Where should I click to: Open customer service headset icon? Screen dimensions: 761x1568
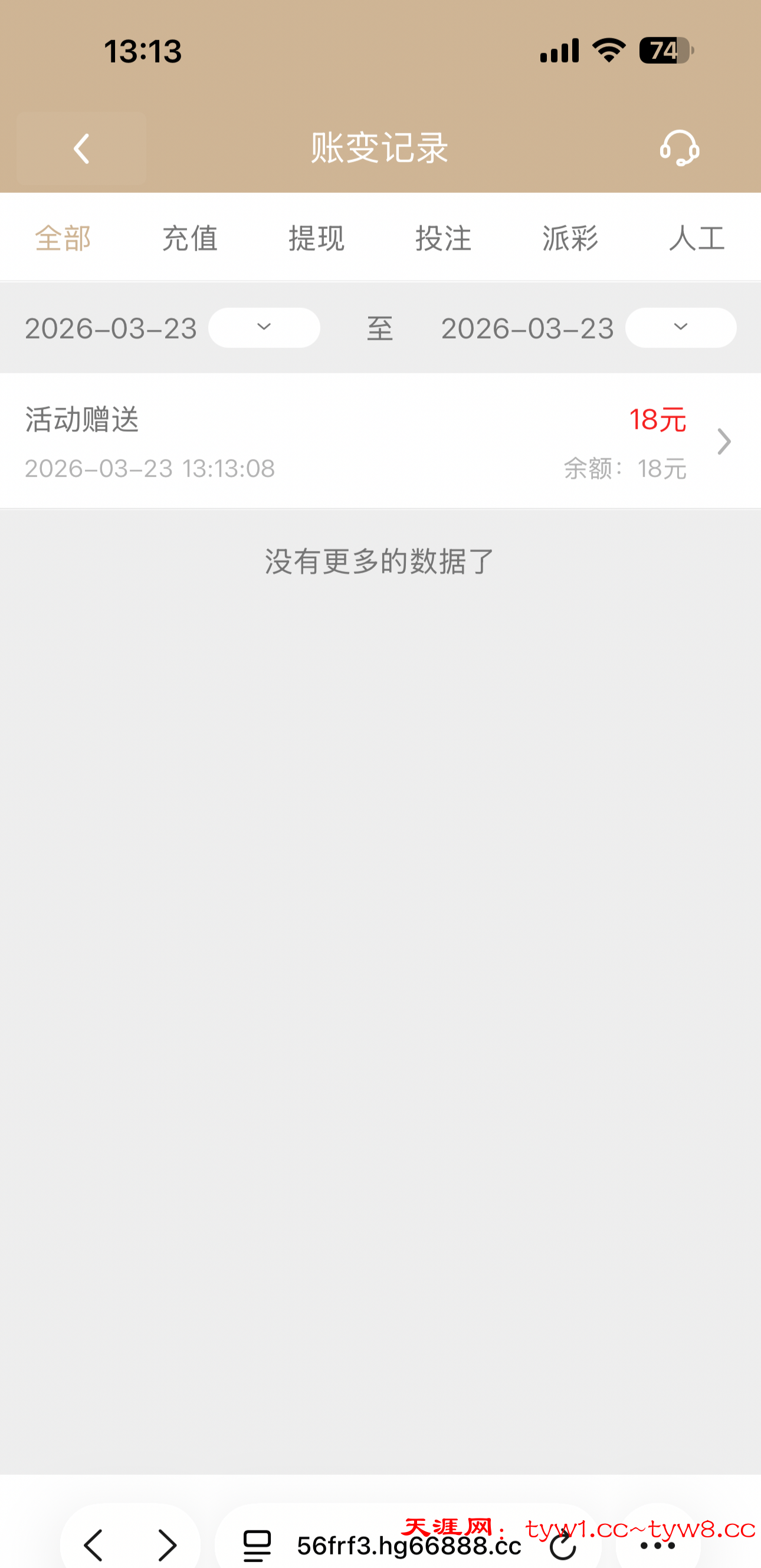click(680, 148)
